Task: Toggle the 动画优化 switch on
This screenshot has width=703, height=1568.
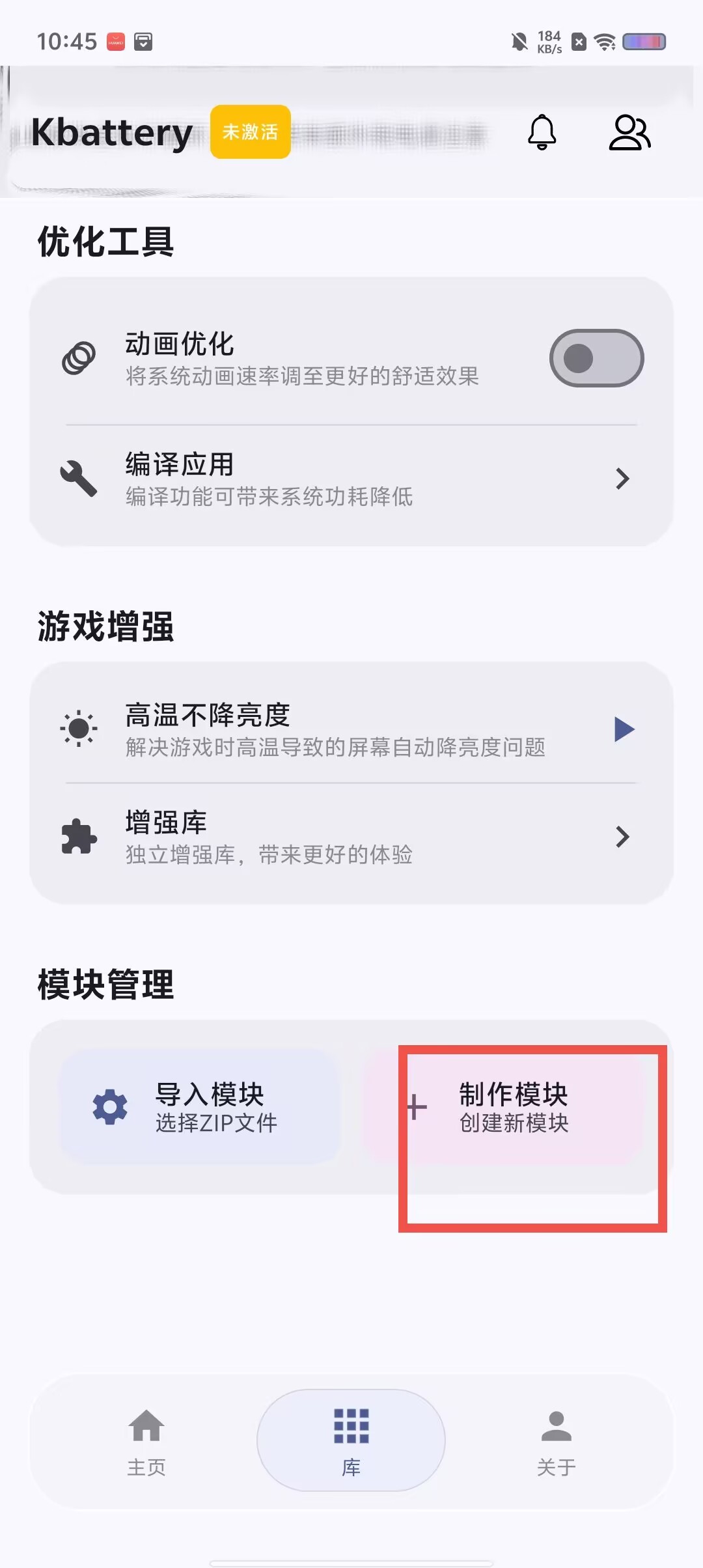Action: click(597, 358)
